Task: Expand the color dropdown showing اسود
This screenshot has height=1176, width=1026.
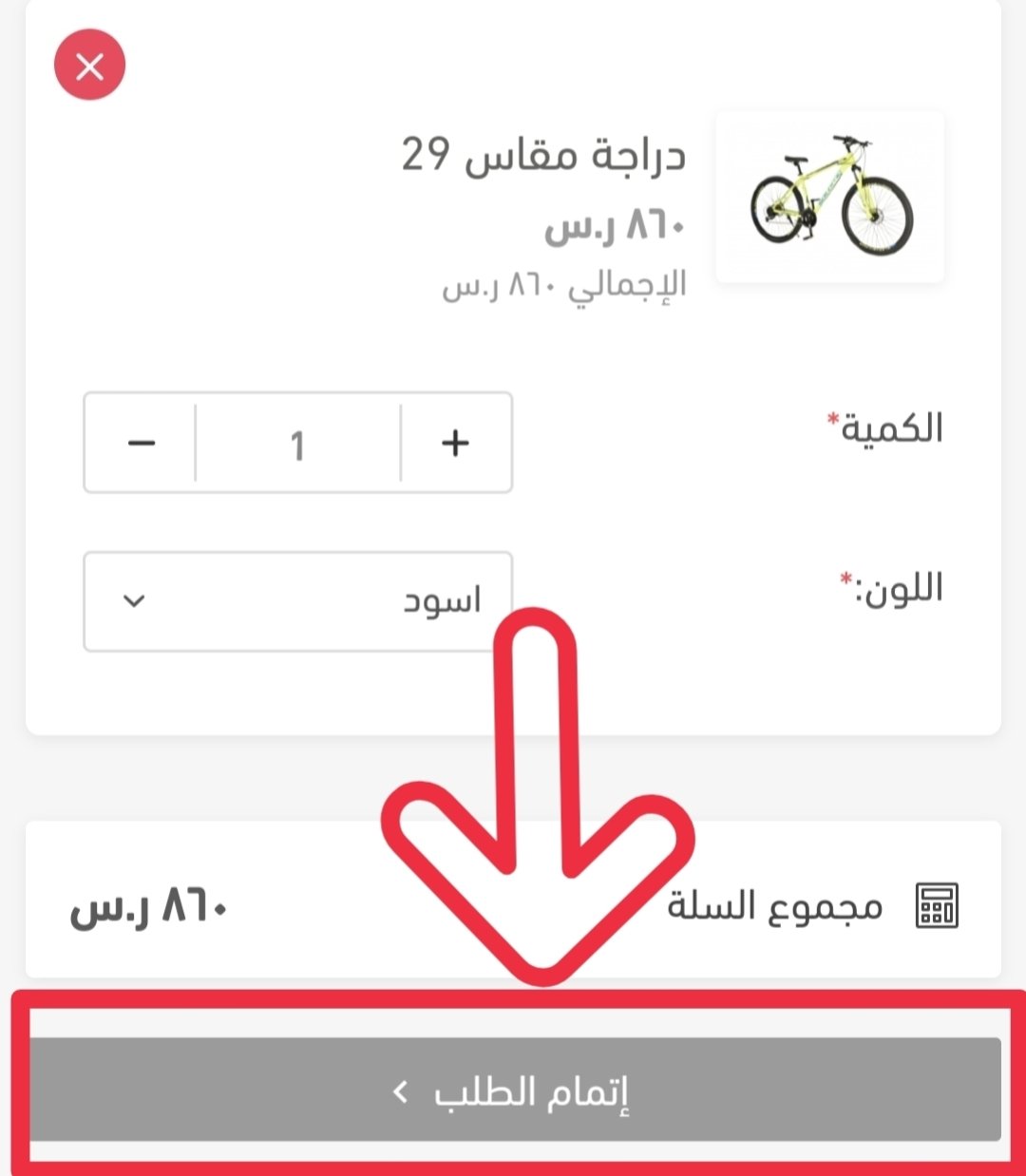Action: pyautogui.click(x=297, y=601)
